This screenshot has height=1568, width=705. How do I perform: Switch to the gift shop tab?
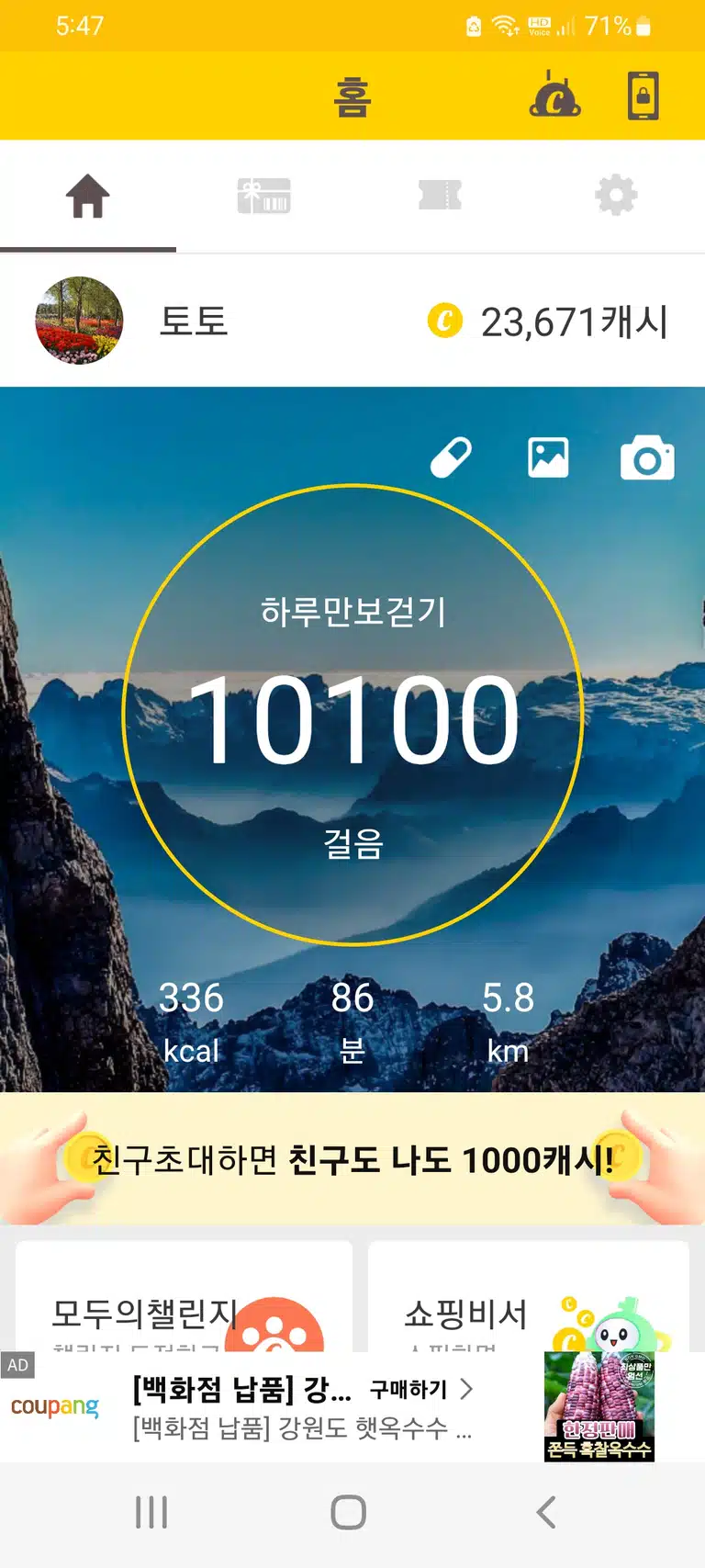click(x=264, y=196)
